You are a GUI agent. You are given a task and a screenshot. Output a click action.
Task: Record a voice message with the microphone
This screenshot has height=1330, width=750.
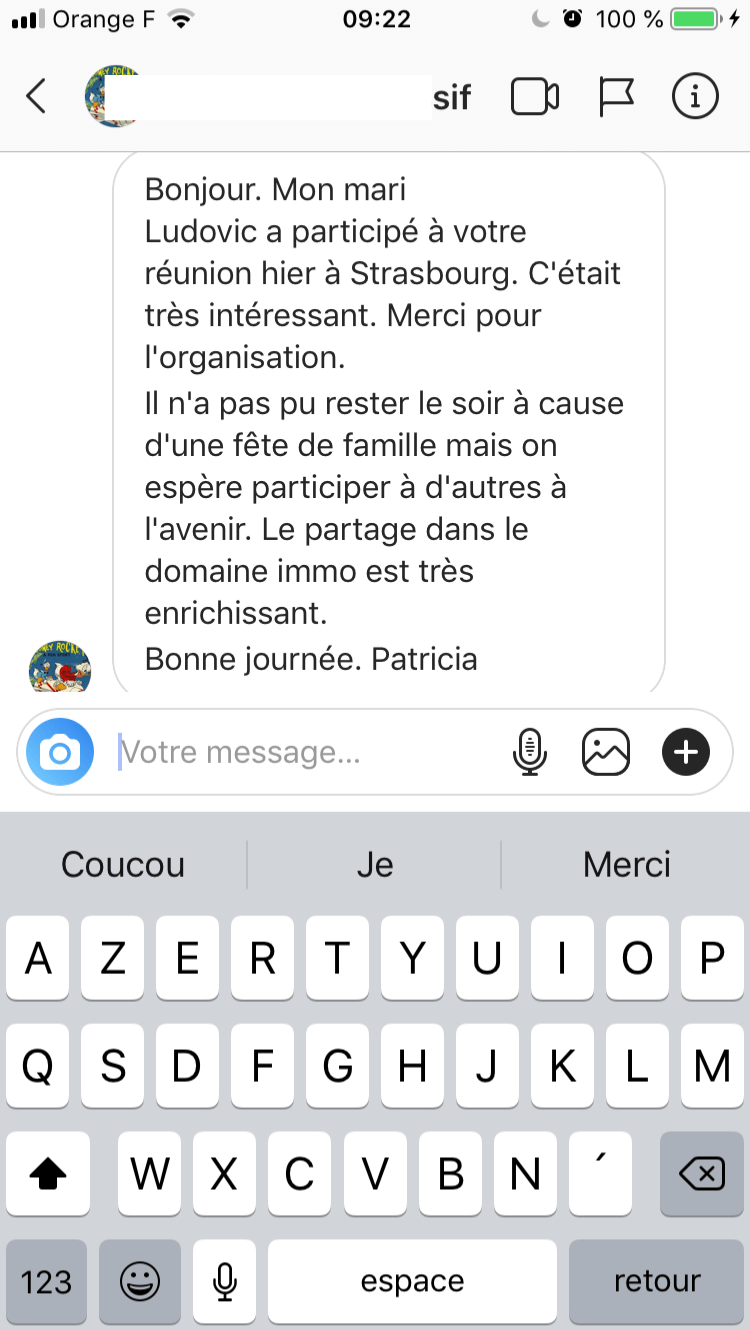tap(530, 752)
